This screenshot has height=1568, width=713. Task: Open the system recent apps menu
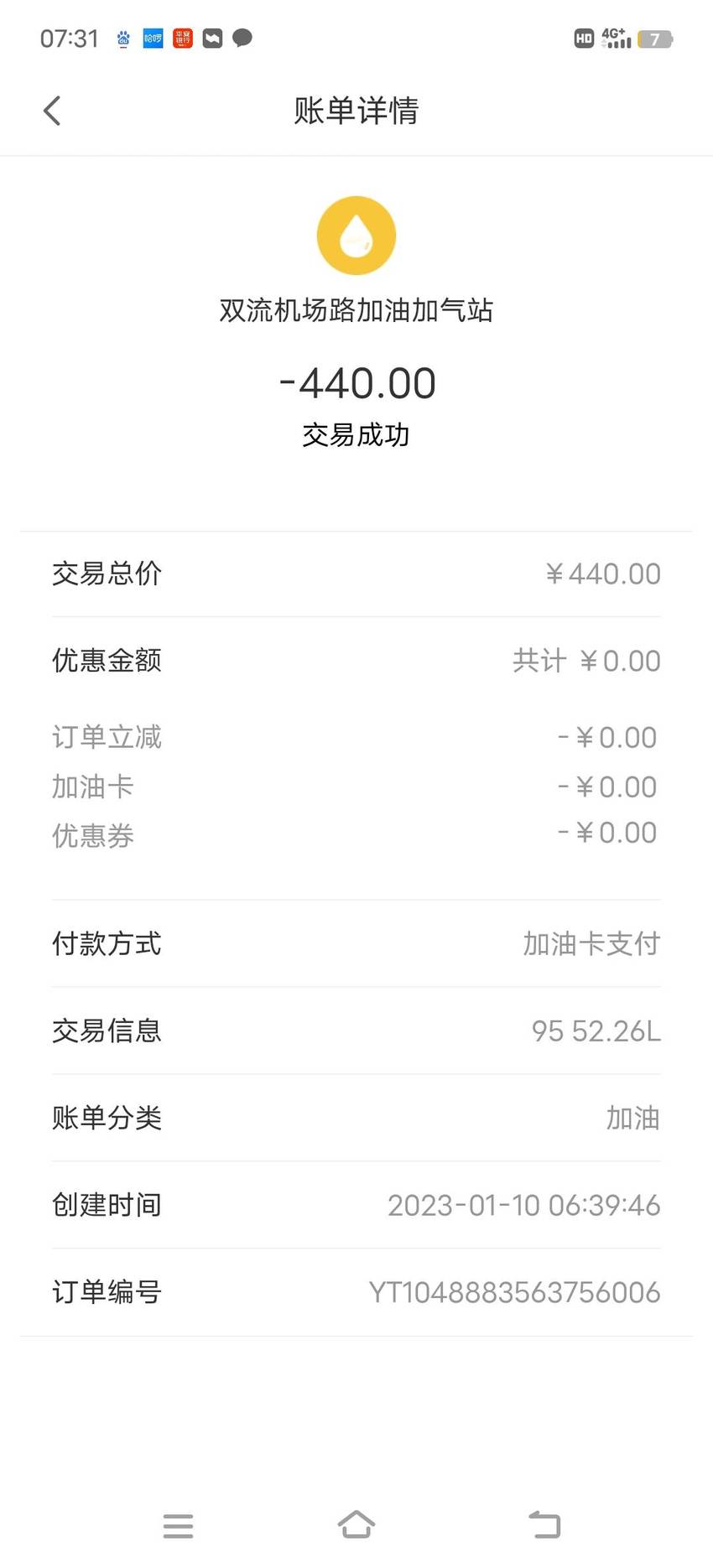(x=178, y=1525)
